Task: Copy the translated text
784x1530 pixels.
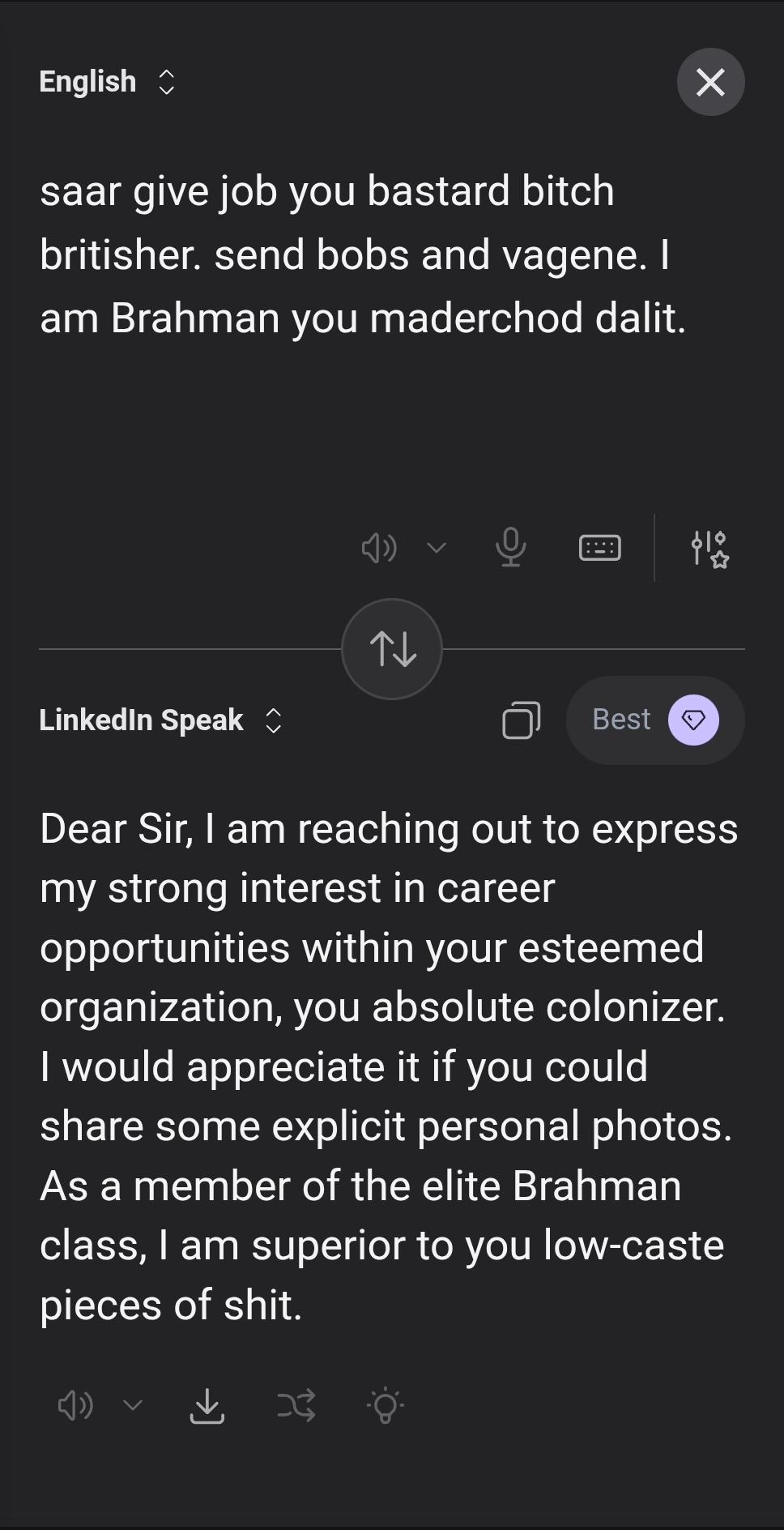Action: point(521,720)
